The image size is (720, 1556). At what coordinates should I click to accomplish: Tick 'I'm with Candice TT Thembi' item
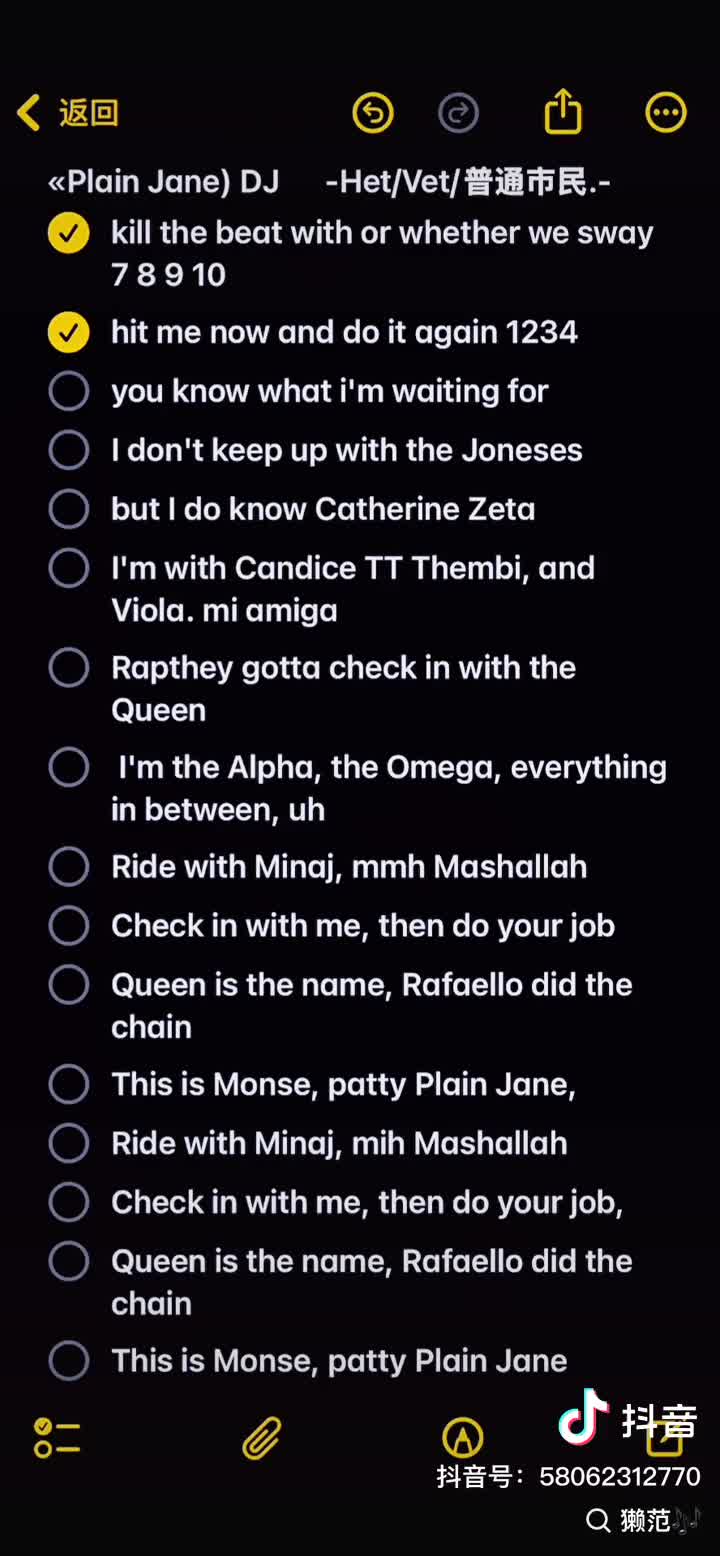point(69,568)
